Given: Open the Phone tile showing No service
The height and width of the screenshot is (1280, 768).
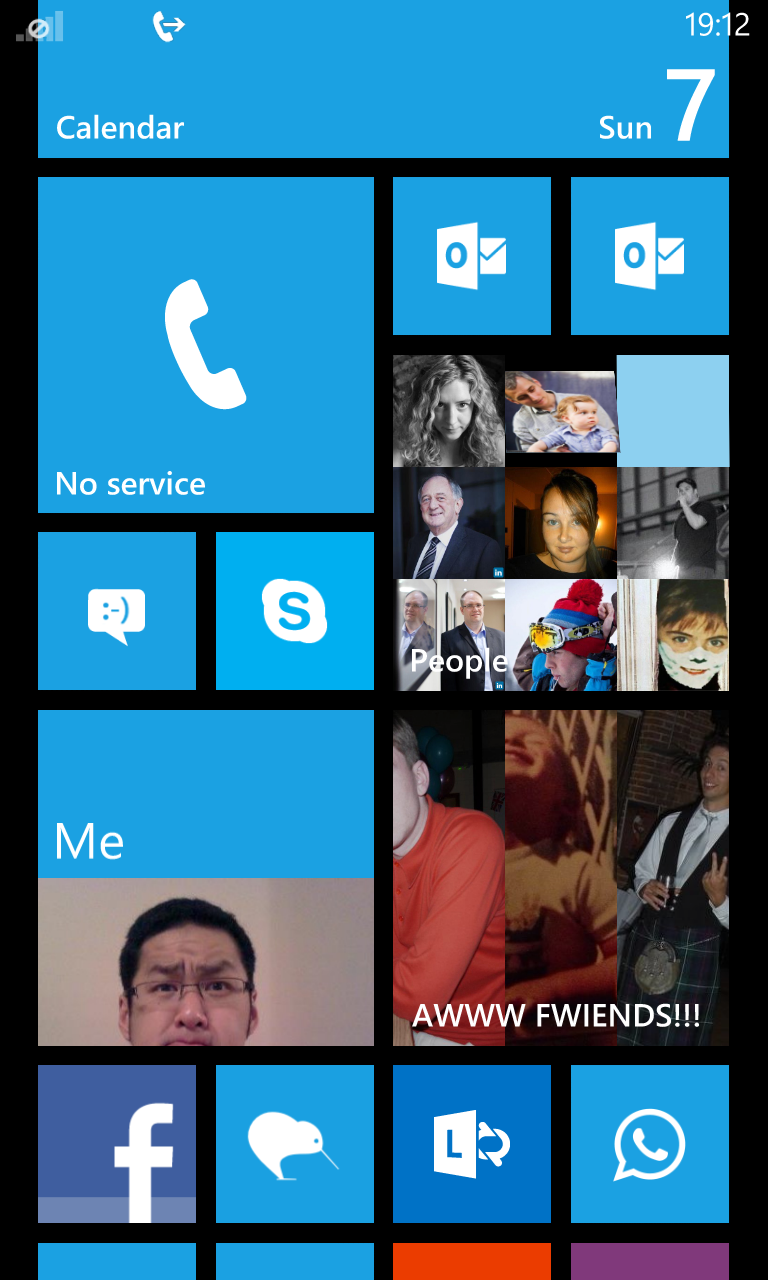Looking at the screenshot, I should [205, 345].
